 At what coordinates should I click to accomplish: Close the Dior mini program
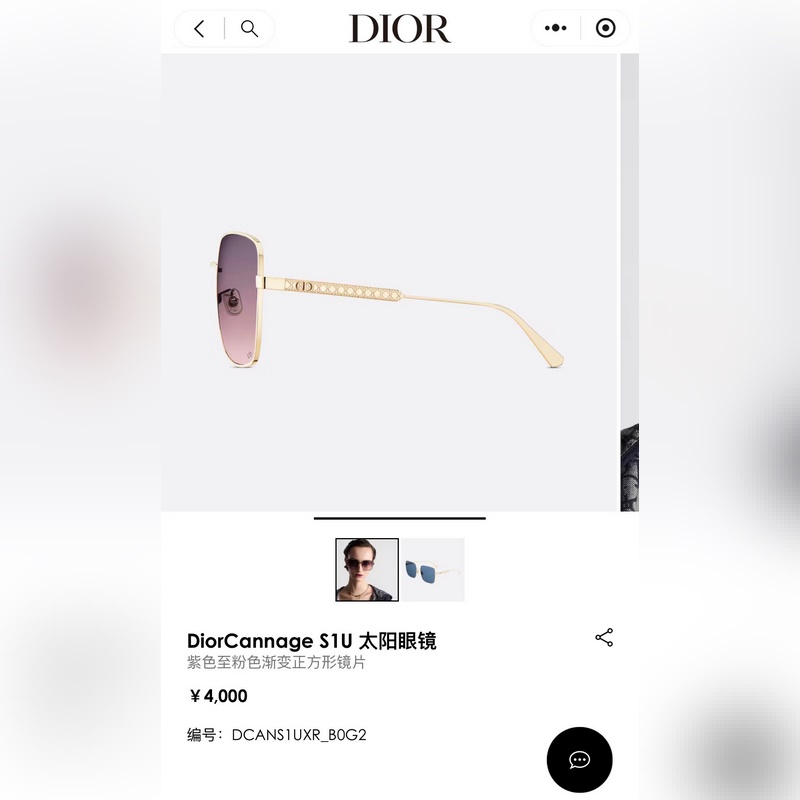tap(605, 28)
